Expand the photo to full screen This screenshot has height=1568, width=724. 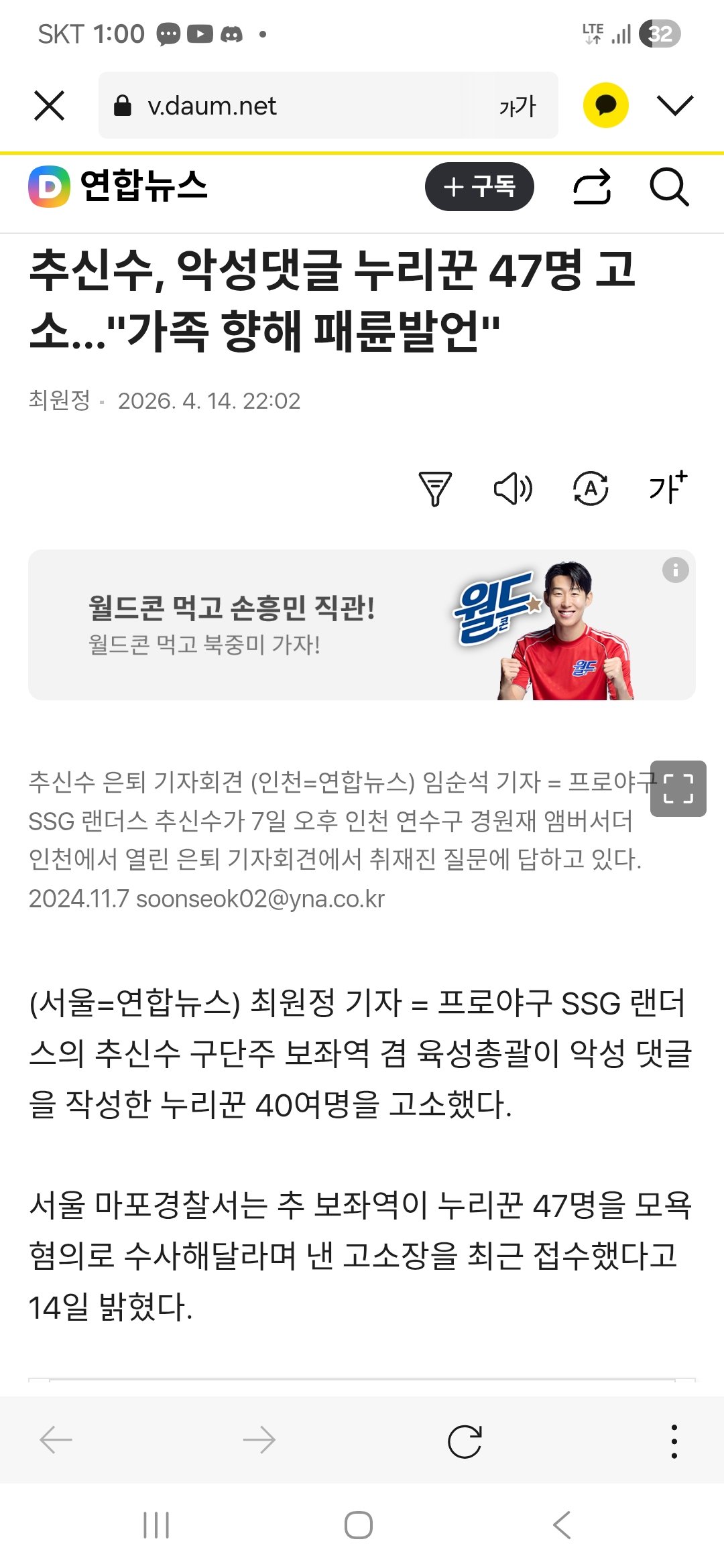click(x=678, y=789)
